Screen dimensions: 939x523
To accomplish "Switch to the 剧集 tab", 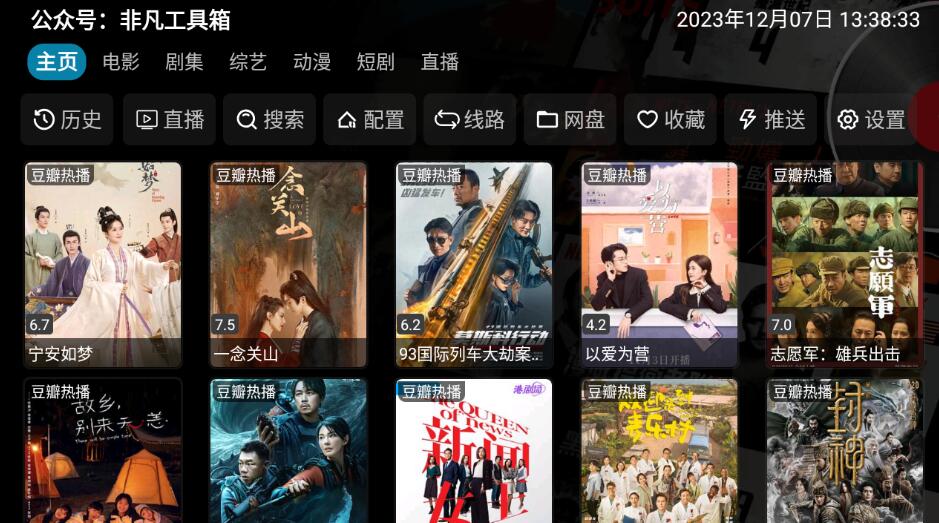I will pyautogui.click(x=184, y=62).
